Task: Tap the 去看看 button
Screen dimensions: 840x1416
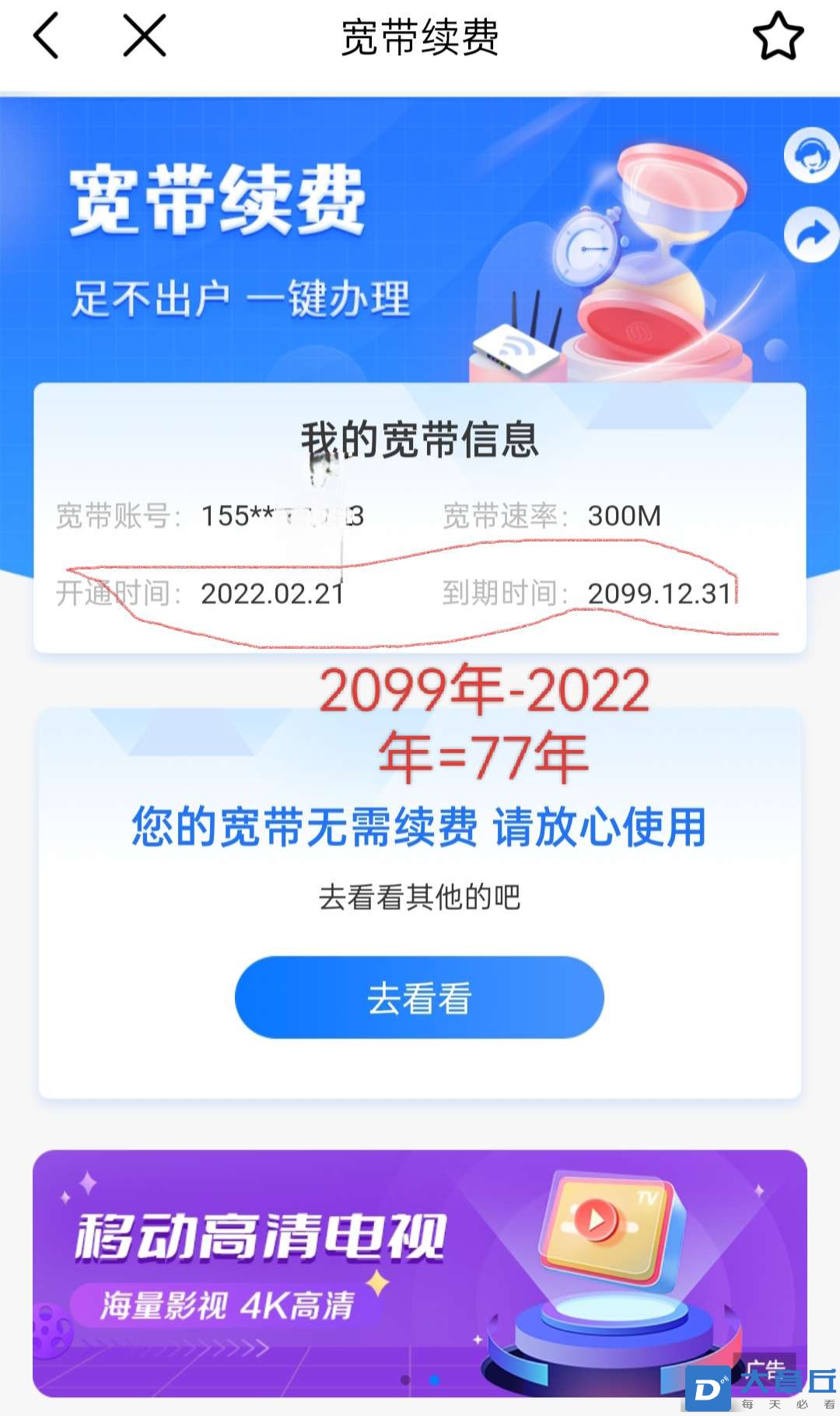Action: (419, 997)
